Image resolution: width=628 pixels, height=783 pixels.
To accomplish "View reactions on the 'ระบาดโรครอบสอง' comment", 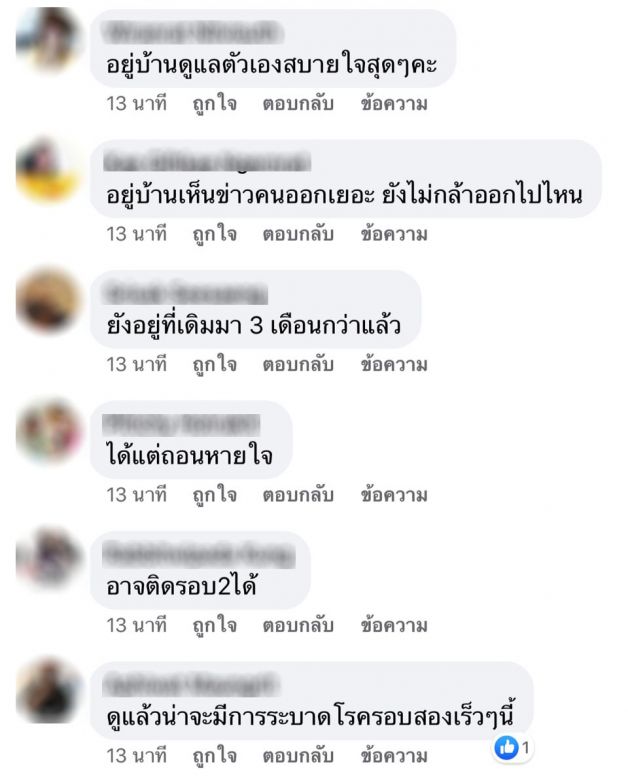I will click(x=513, y=747).
